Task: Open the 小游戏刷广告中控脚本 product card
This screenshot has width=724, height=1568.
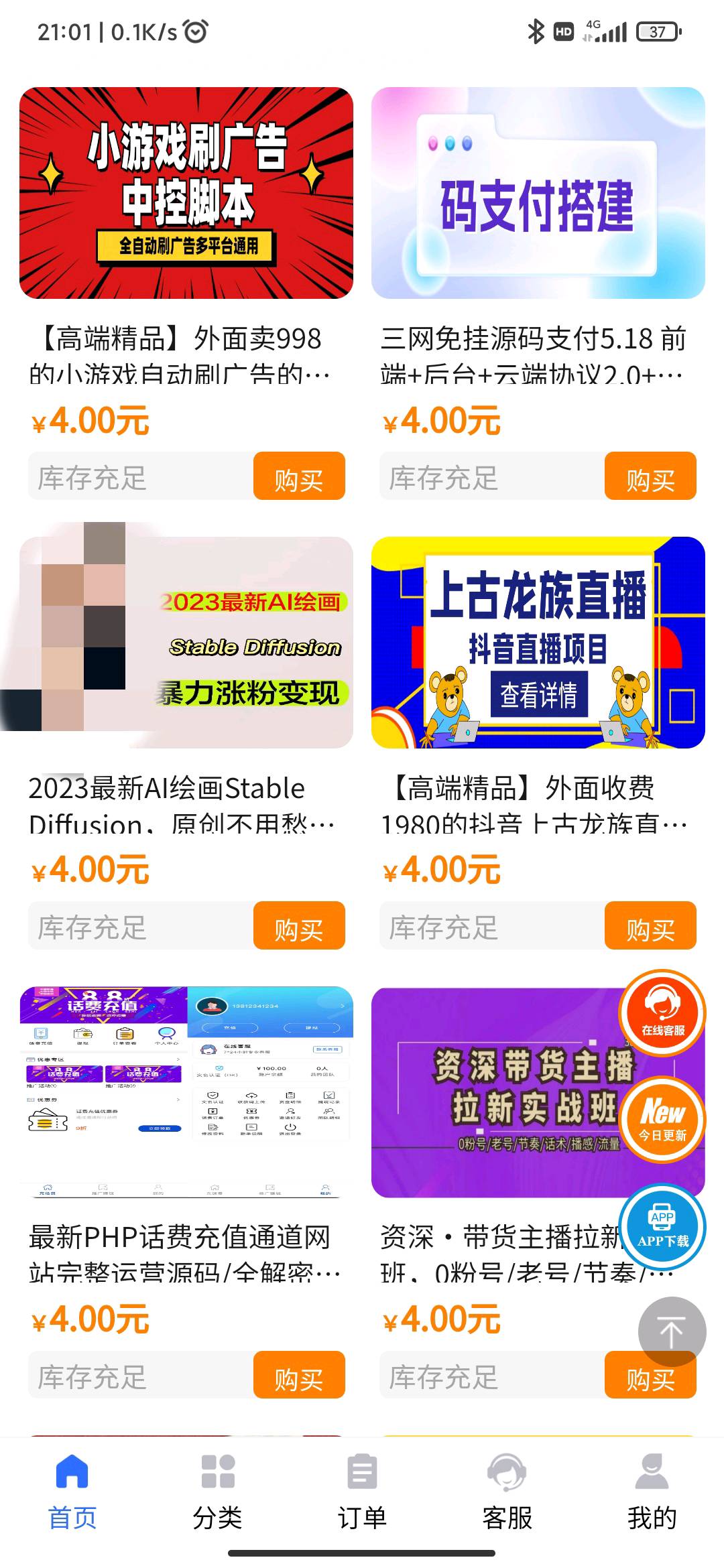Action: pos(186,193)
